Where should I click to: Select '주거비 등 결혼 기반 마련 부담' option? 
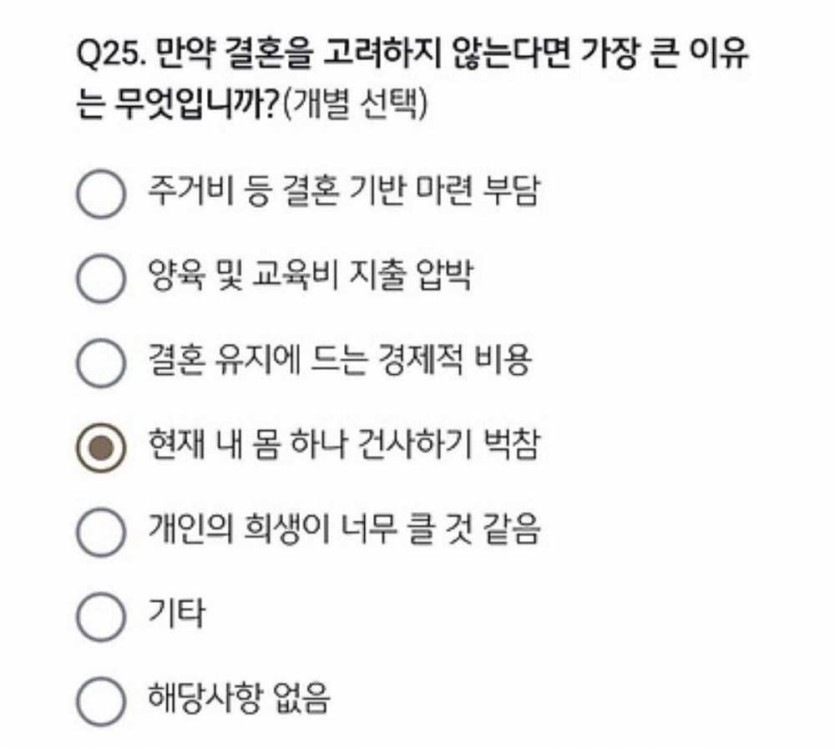click(x=101, y=193)
